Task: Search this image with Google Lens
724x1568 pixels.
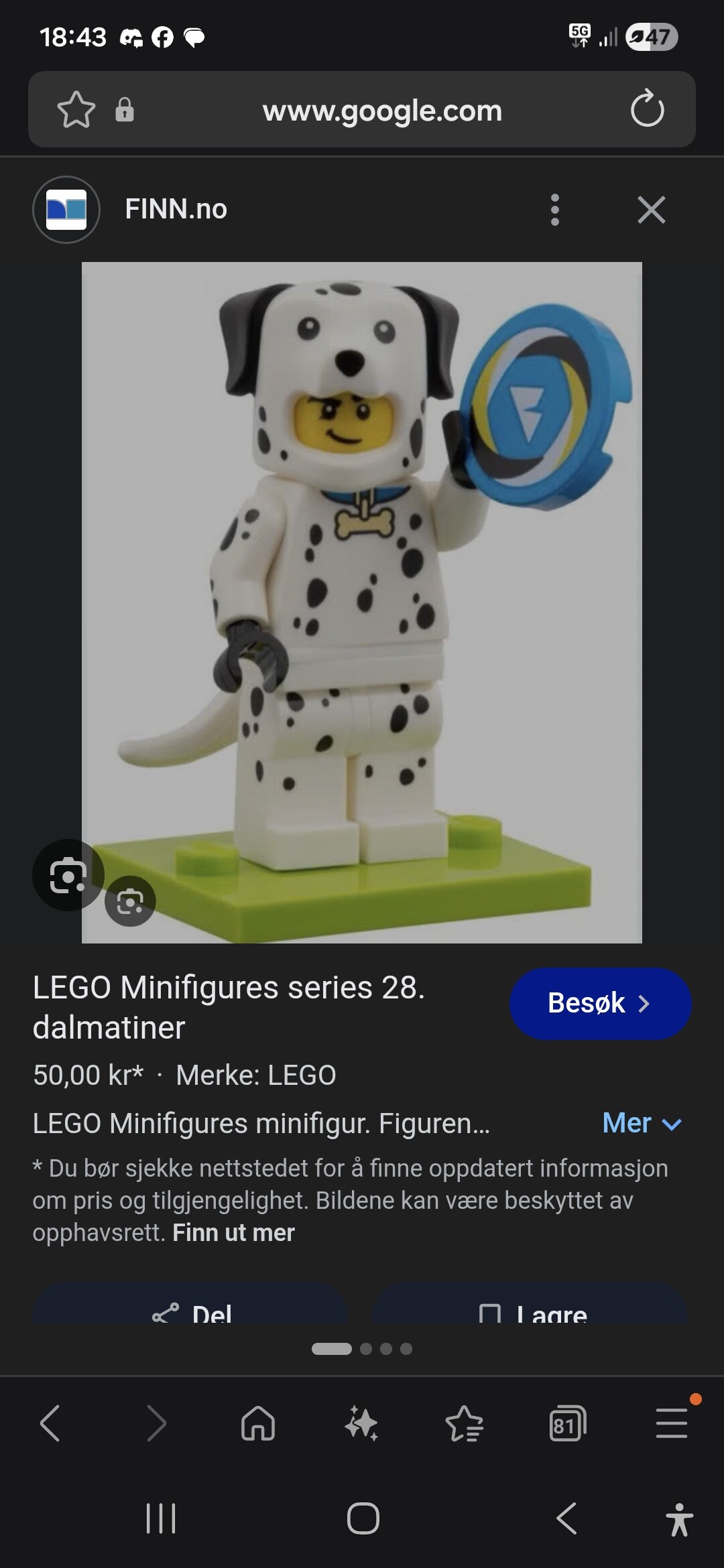Action: click(x=68, y=875)
